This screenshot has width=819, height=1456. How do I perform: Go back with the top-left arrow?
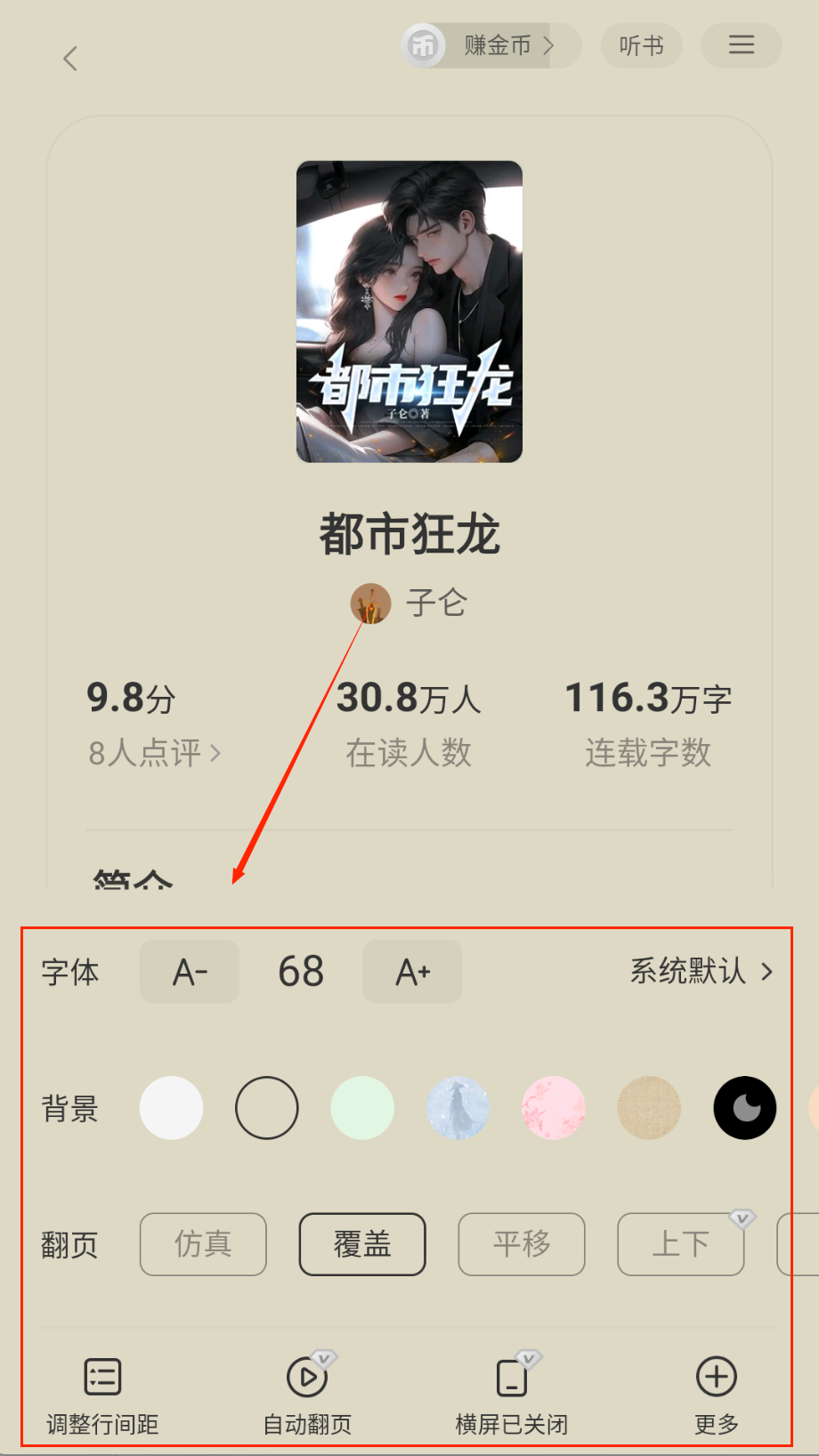click(x=70, y=59)
